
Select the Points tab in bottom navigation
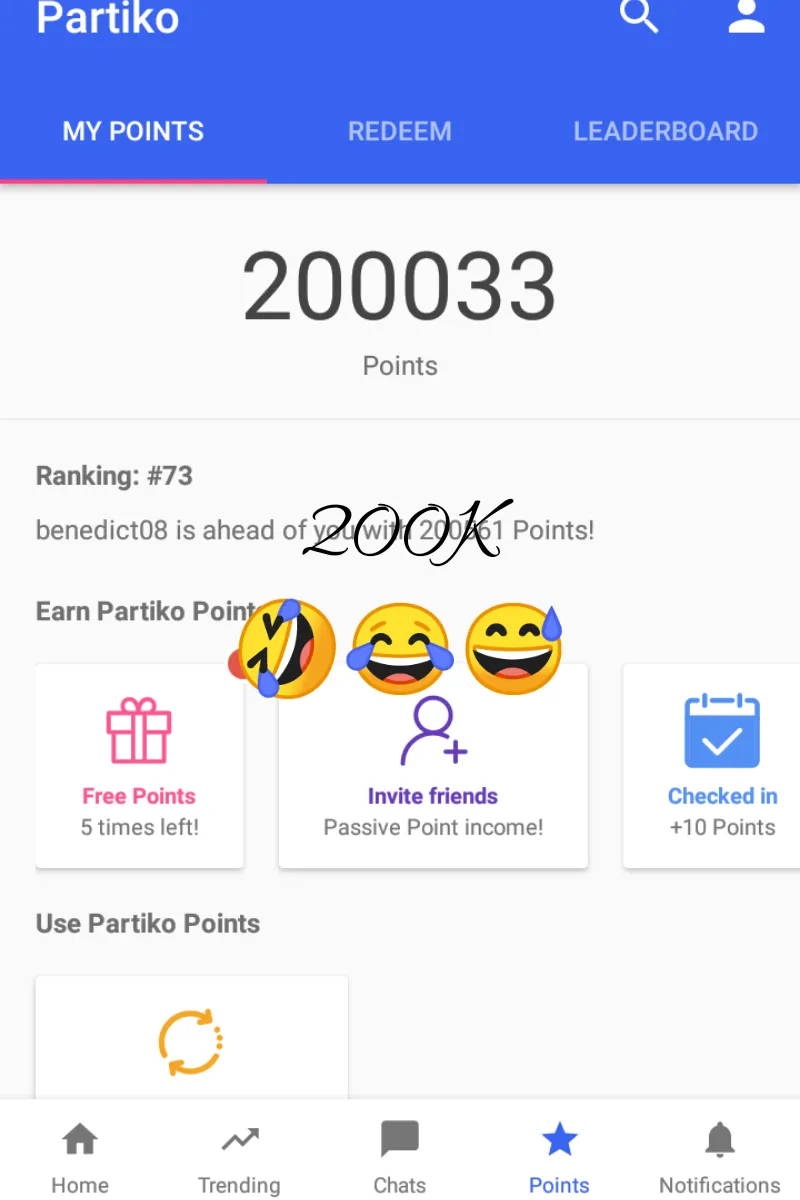559,1157
